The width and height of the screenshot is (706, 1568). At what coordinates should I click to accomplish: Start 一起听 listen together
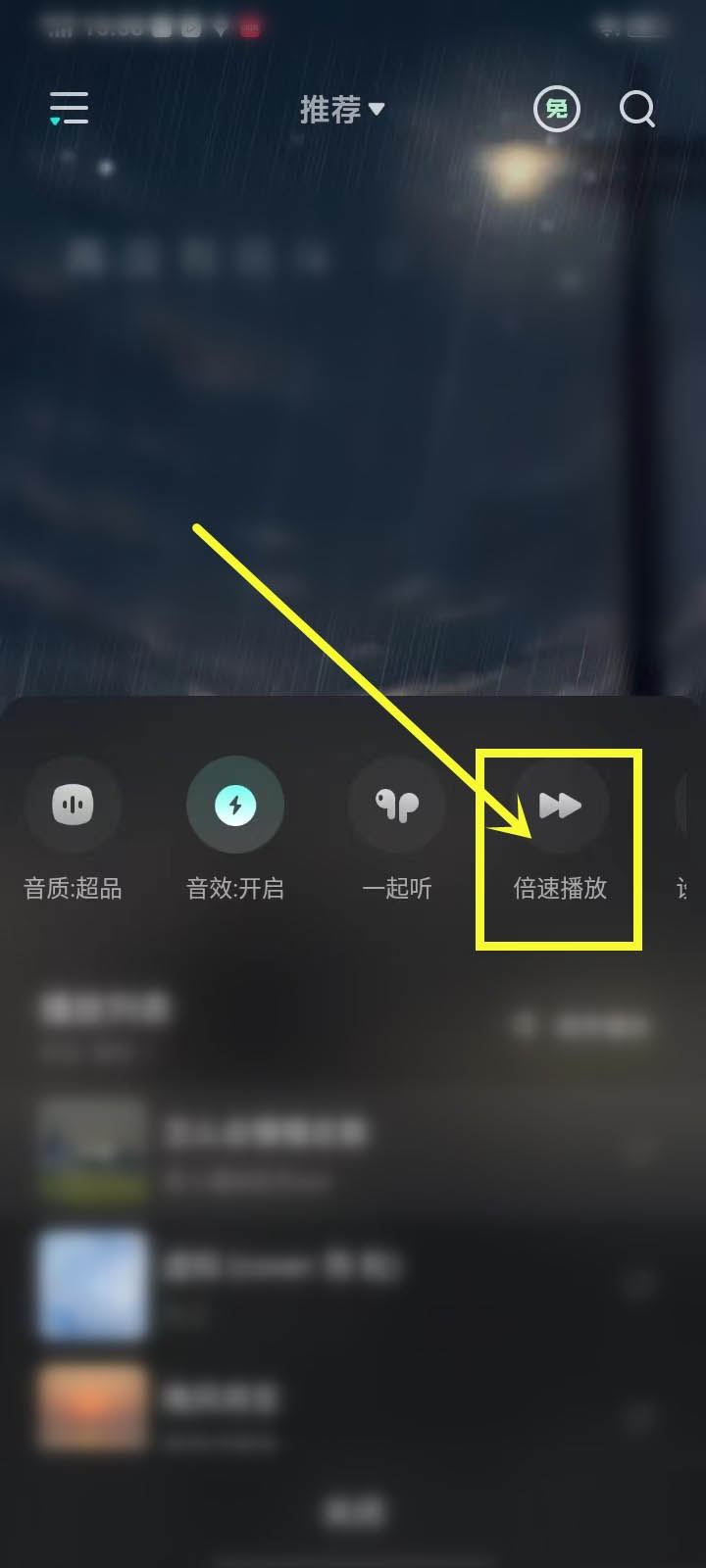(x=397, y=806)
